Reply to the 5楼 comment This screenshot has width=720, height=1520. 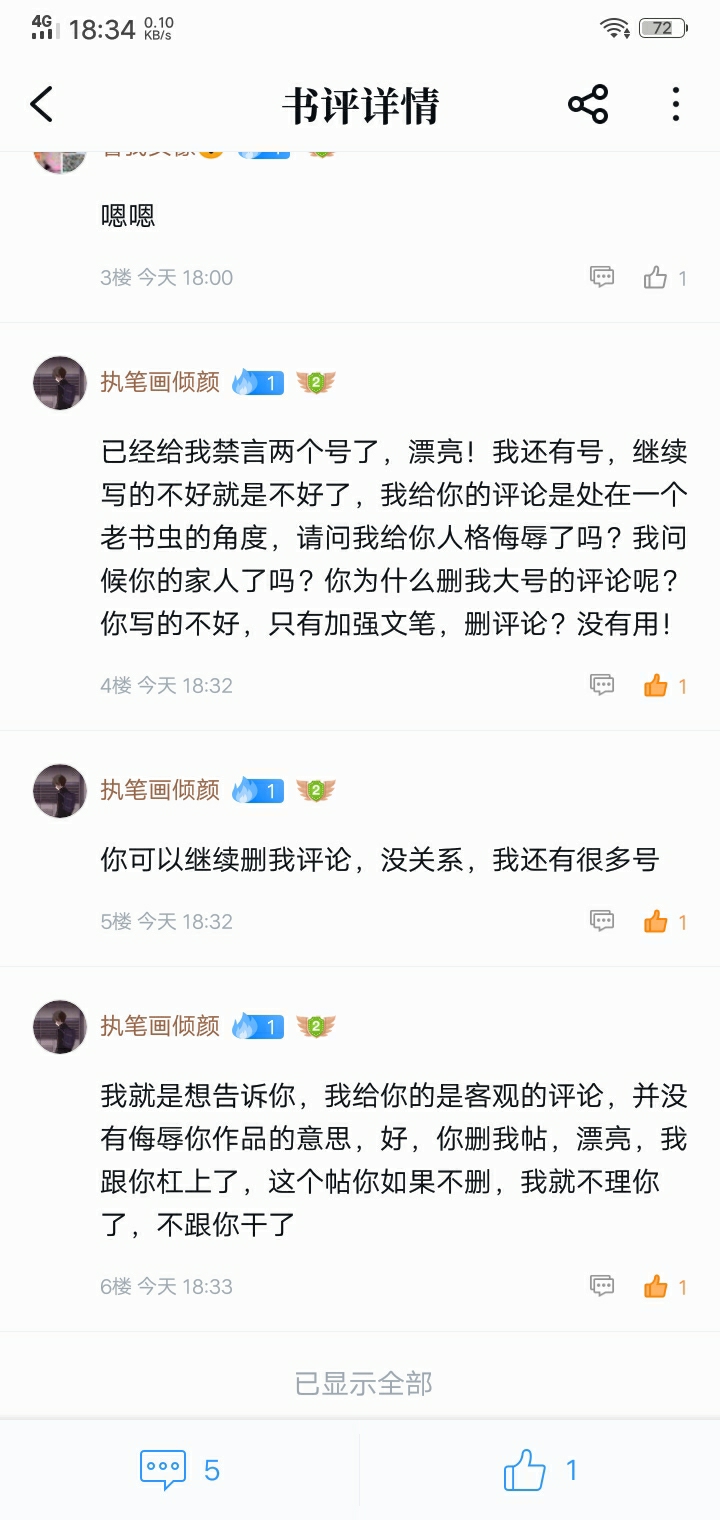point(602,921)
